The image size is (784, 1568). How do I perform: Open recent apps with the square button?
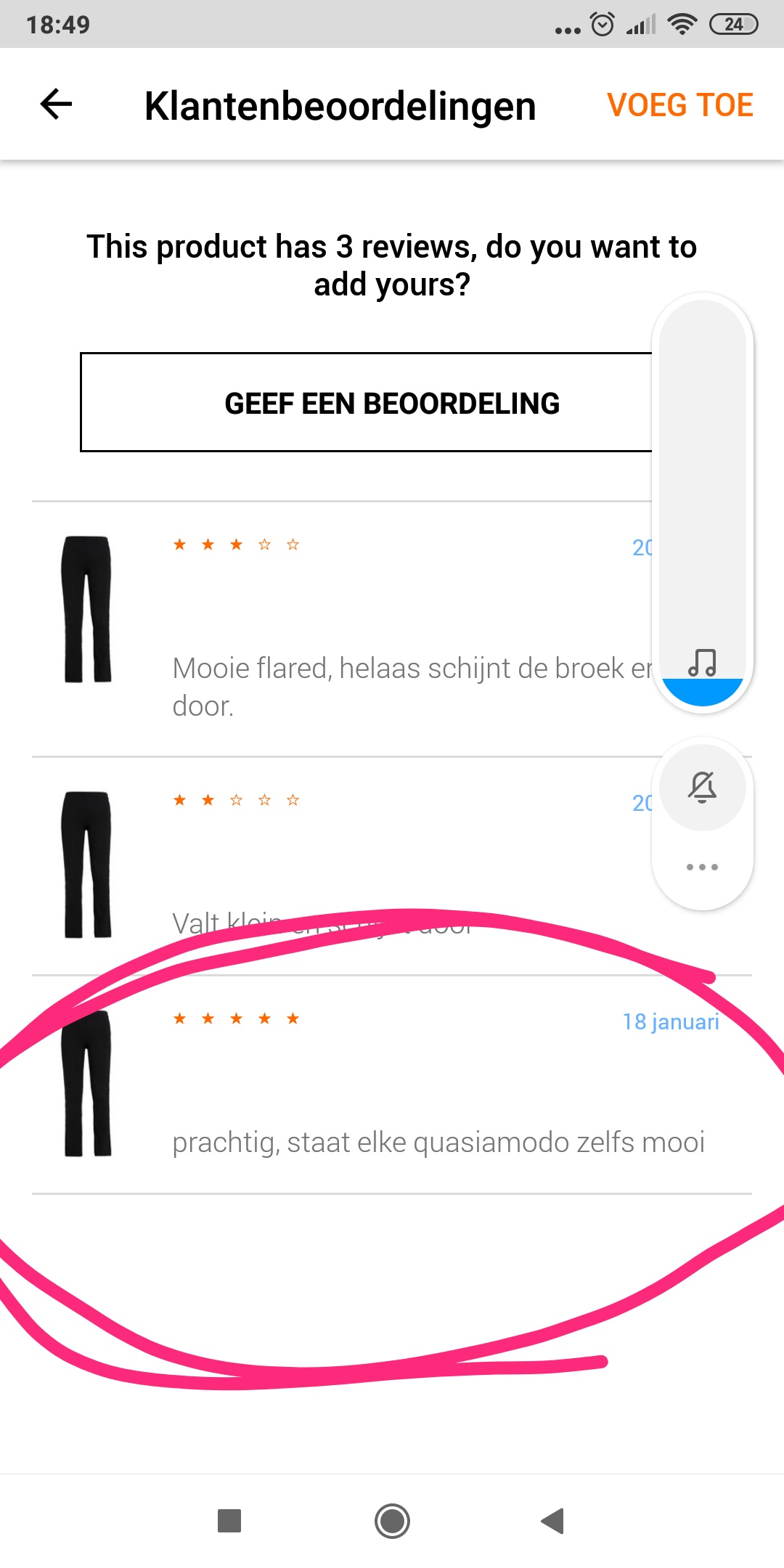pyautogui.click(x=229, y=1521)
